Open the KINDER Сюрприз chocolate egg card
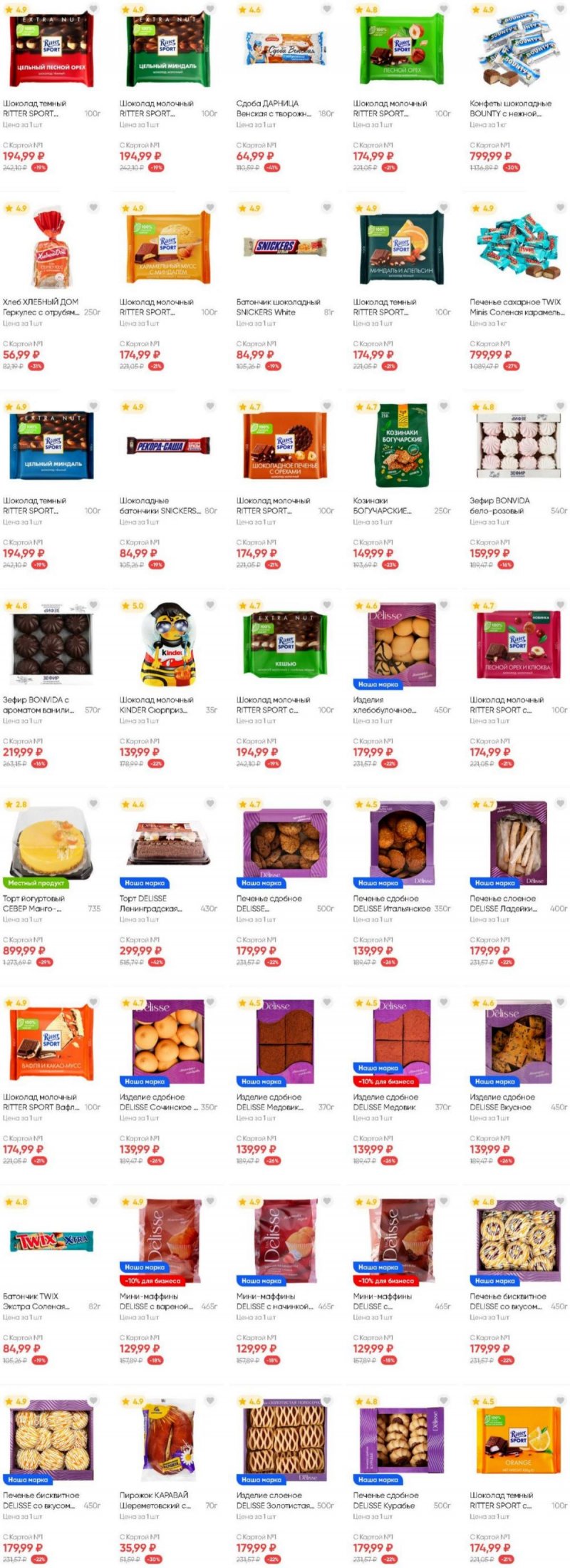This screenshot has height=1568, width=570. tap(167, 644)
